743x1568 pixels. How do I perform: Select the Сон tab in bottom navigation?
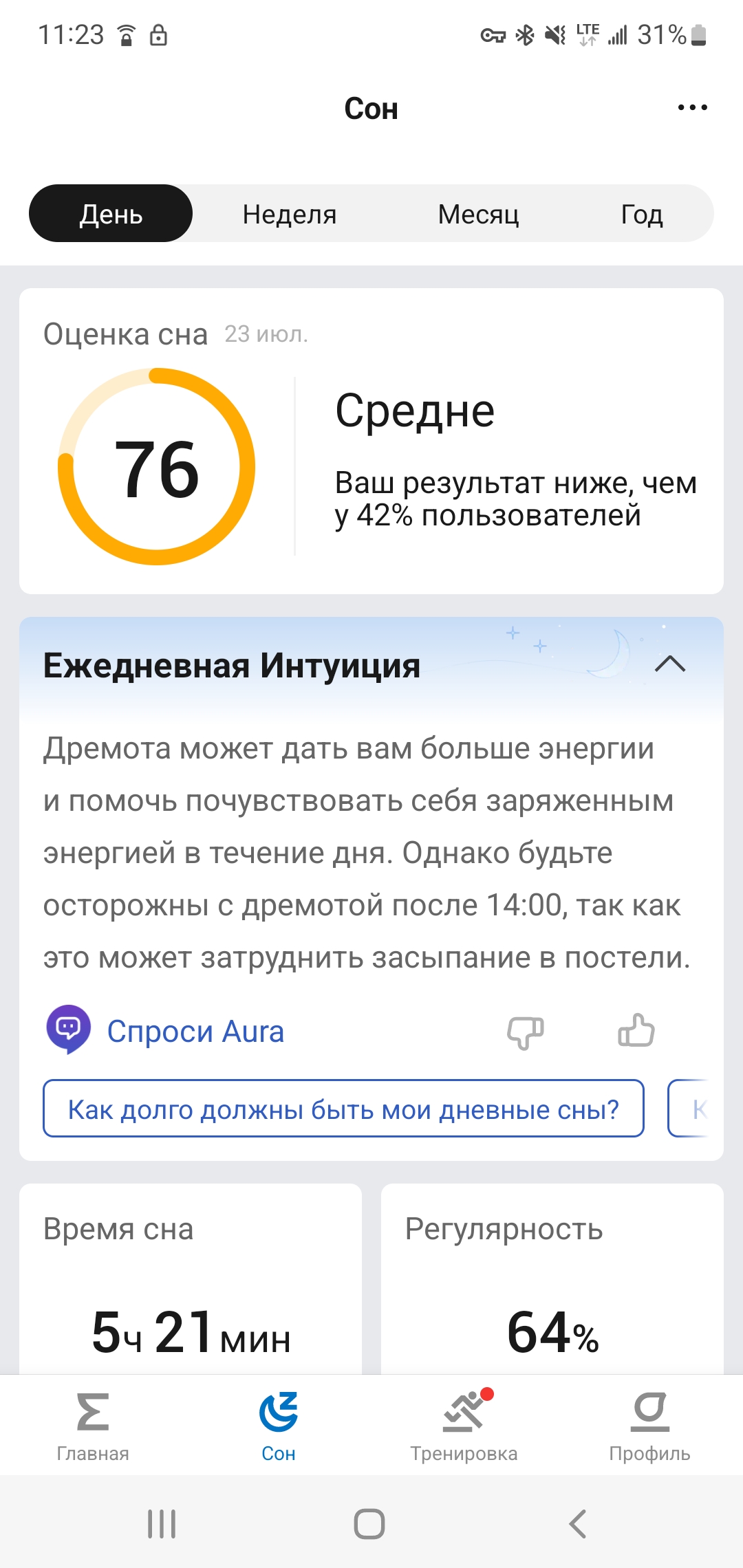[x=279, y=1425]
